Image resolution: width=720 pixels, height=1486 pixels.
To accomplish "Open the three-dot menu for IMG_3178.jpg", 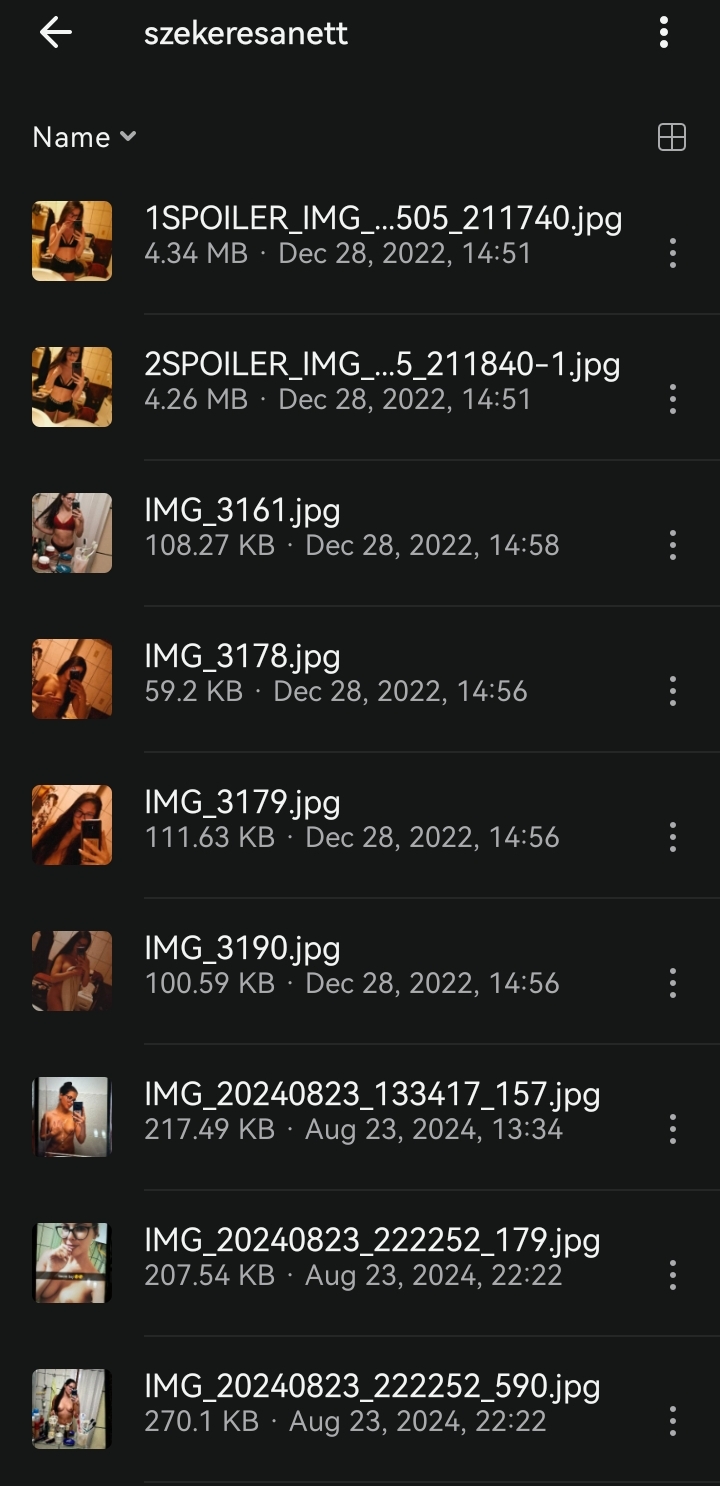I will pos(672,691).
